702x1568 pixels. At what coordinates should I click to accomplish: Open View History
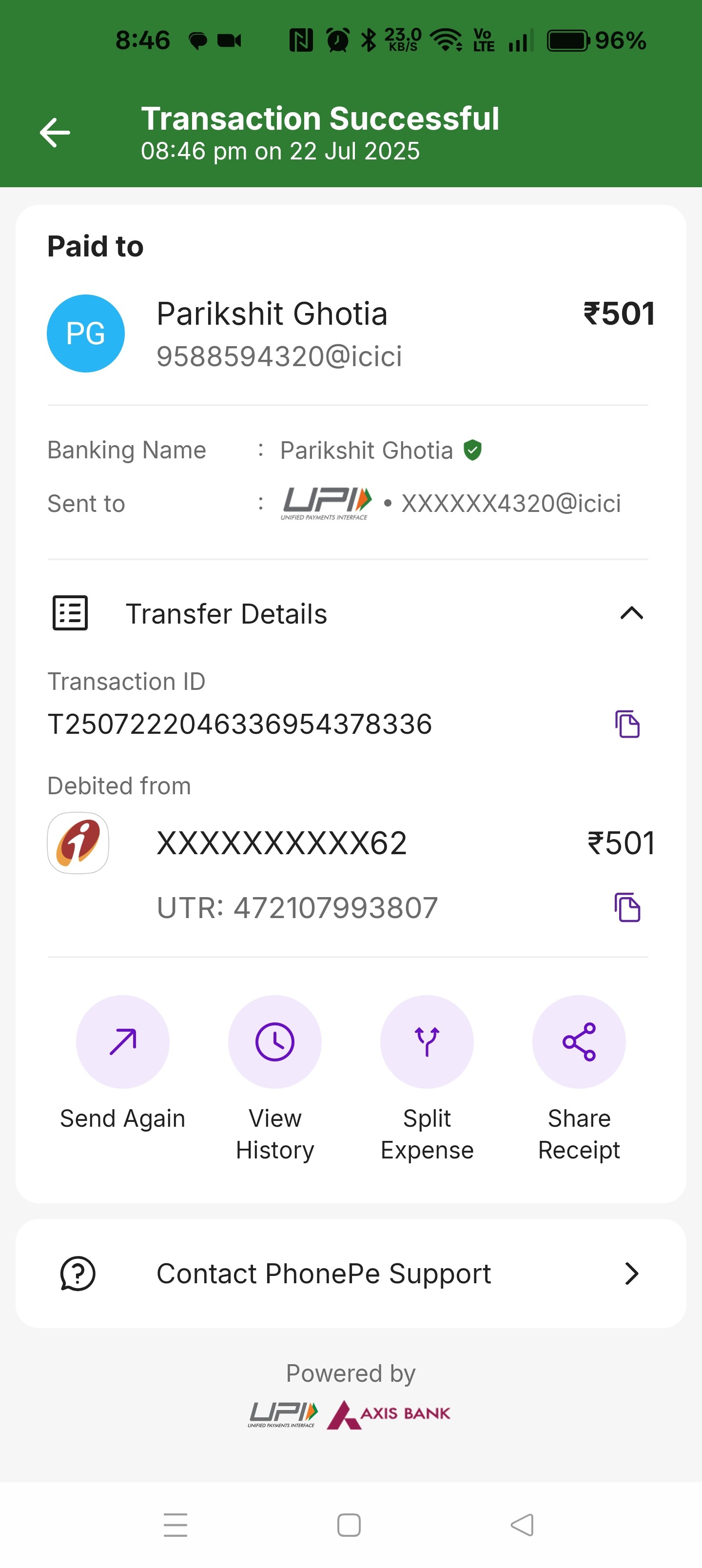[x=274, y=1080]
